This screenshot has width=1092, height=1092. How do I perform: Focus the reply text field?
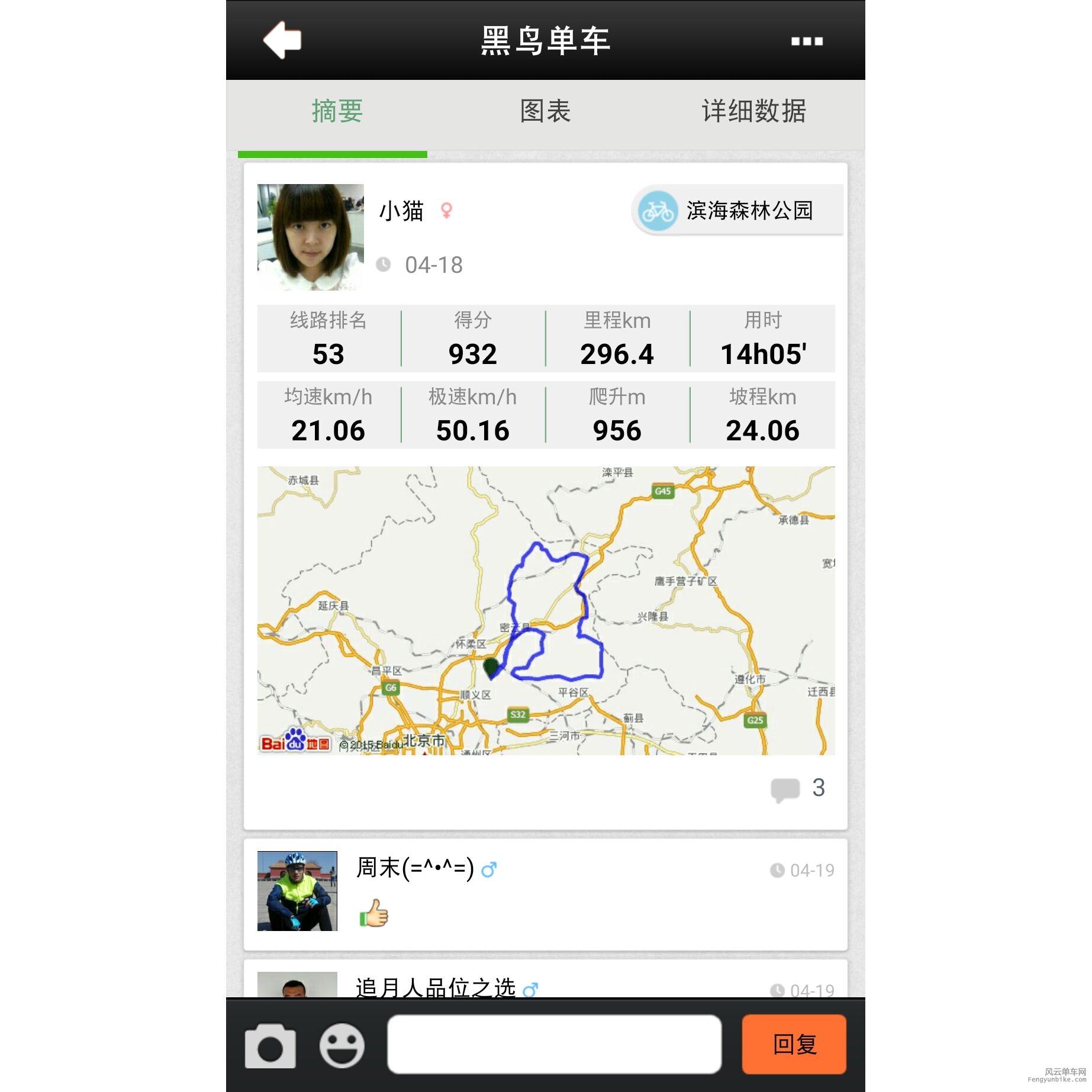[x=554, y=1045]
